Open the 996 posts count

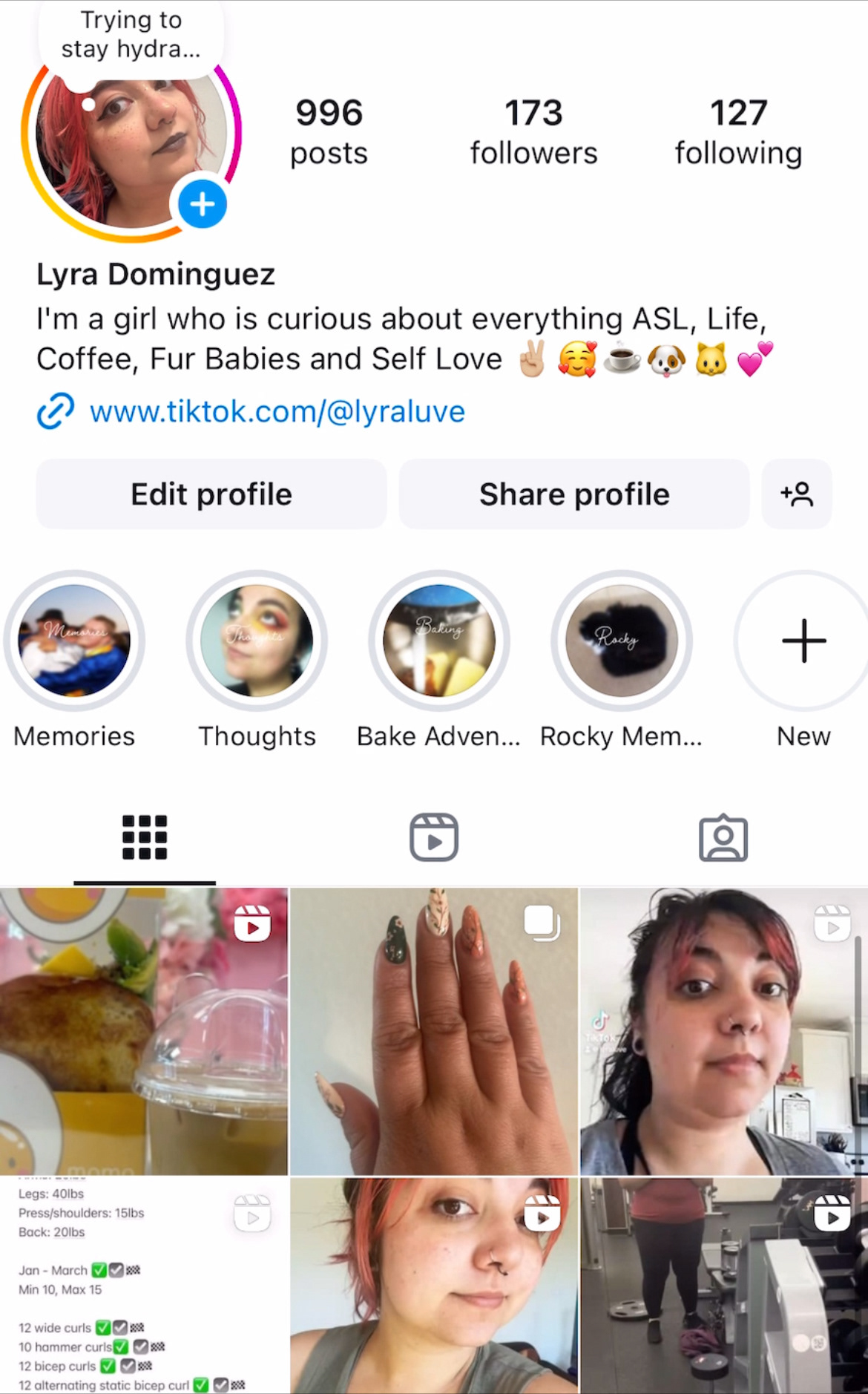(329, 132)
